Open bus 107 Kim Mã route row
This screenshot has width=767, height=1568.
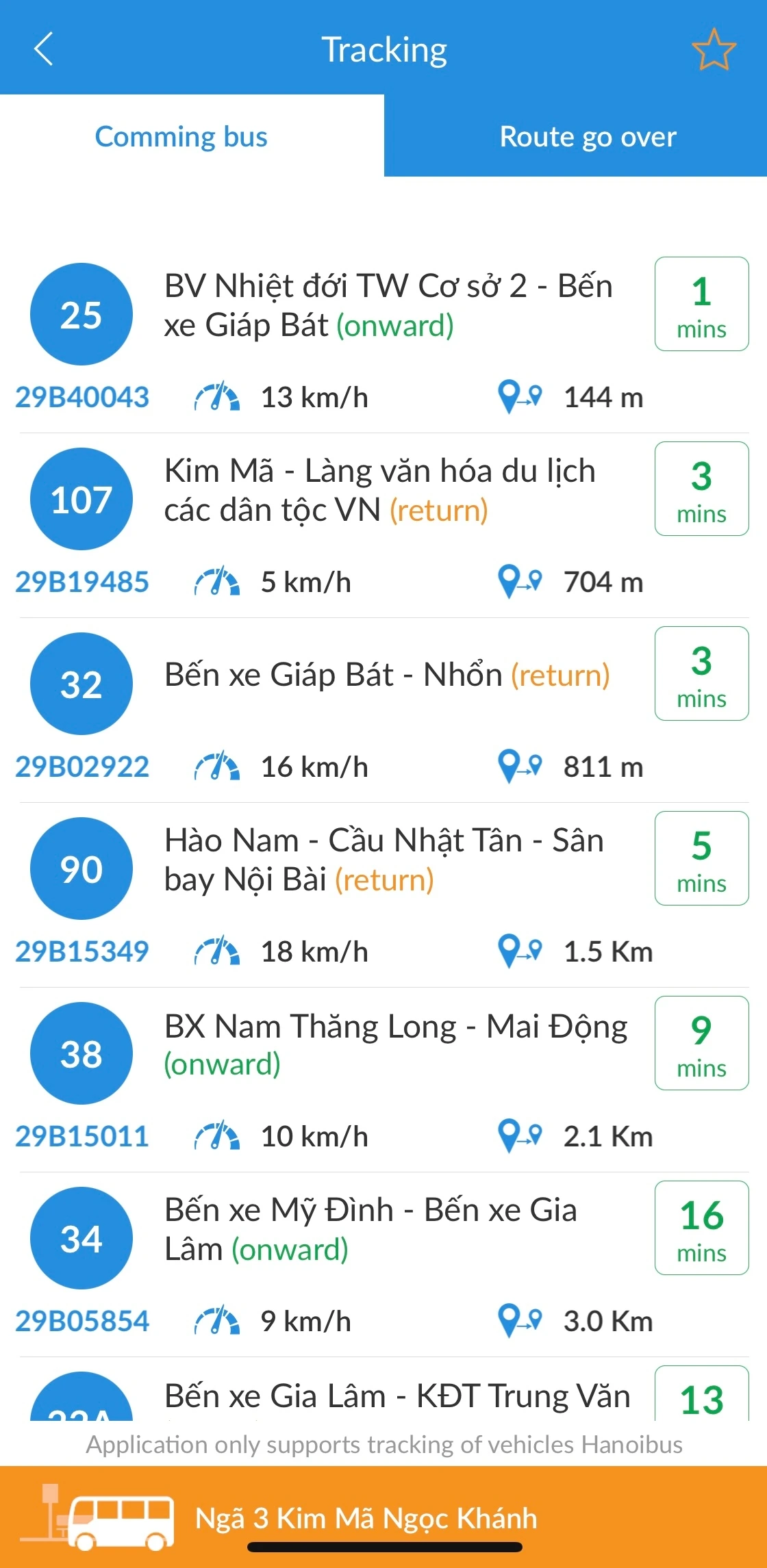[379, 491]
